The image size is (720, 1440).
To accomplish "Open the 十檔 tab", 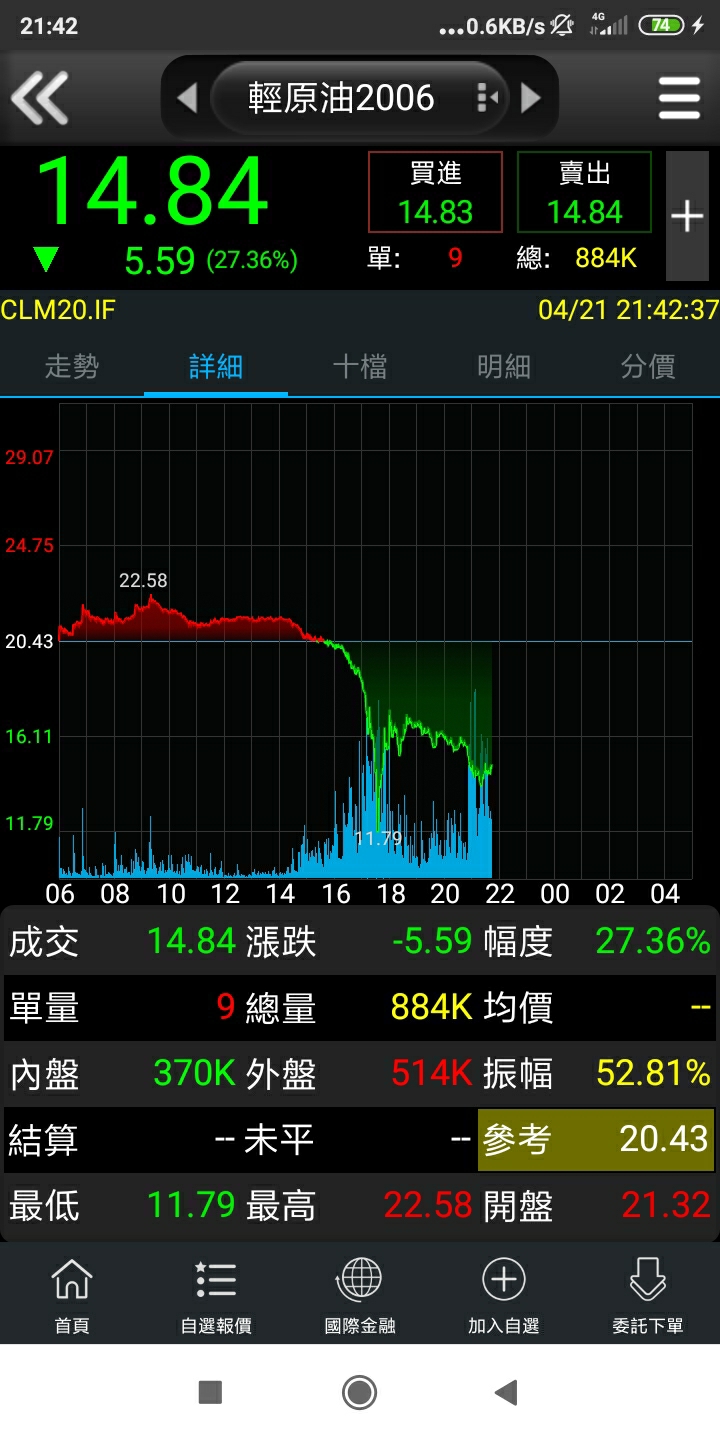I will coord(360,367).
